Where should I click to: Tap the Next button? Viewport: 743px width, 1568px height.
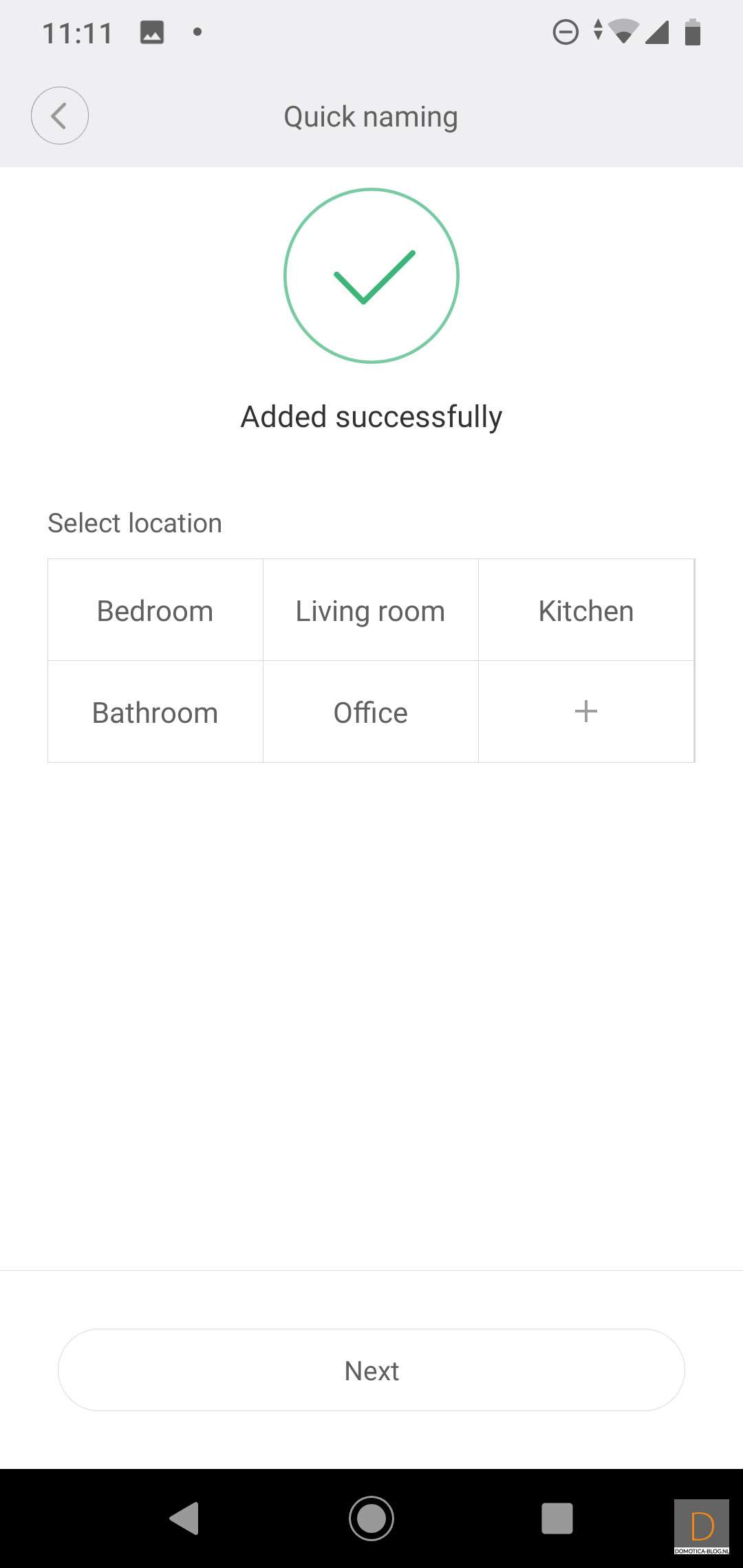pyautogui.click(x=371, y=1370)
